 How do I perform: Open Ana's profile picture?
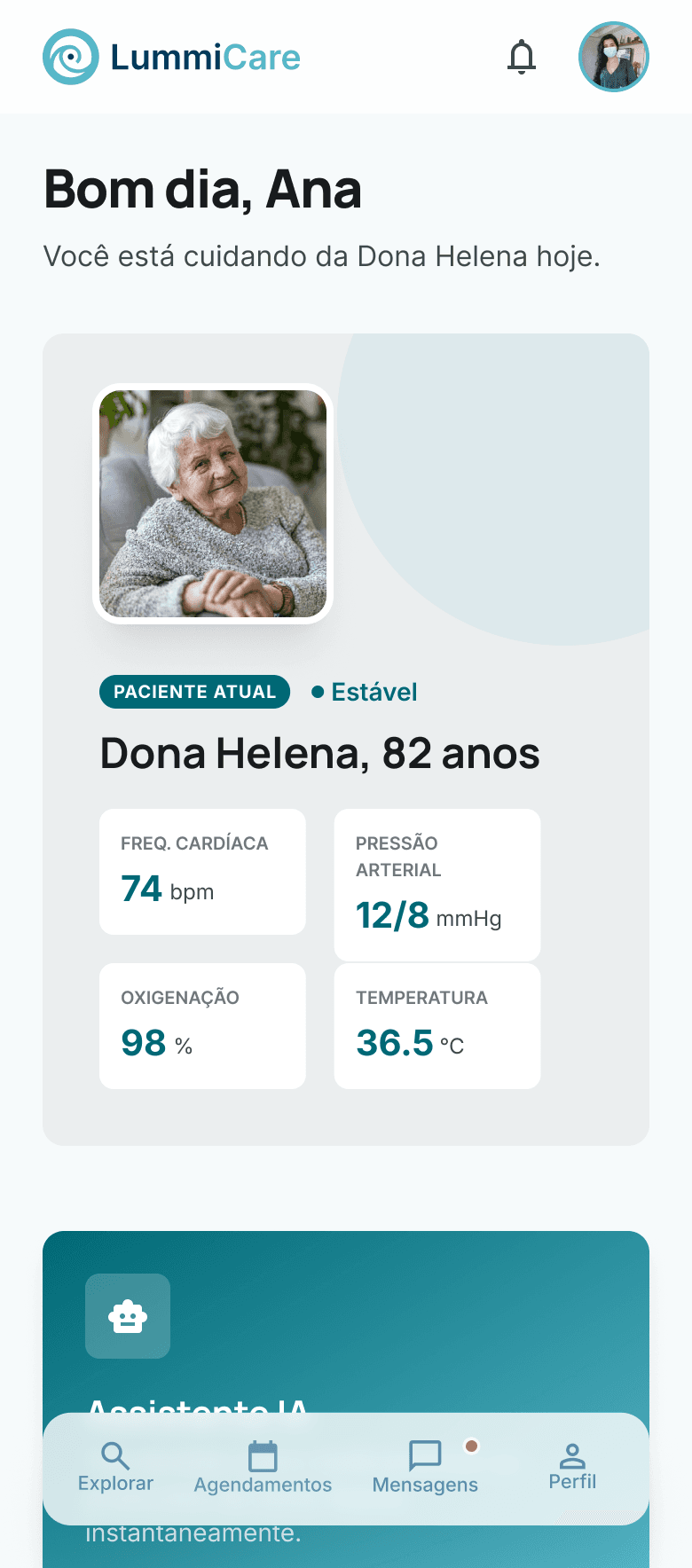coord(614,56)
